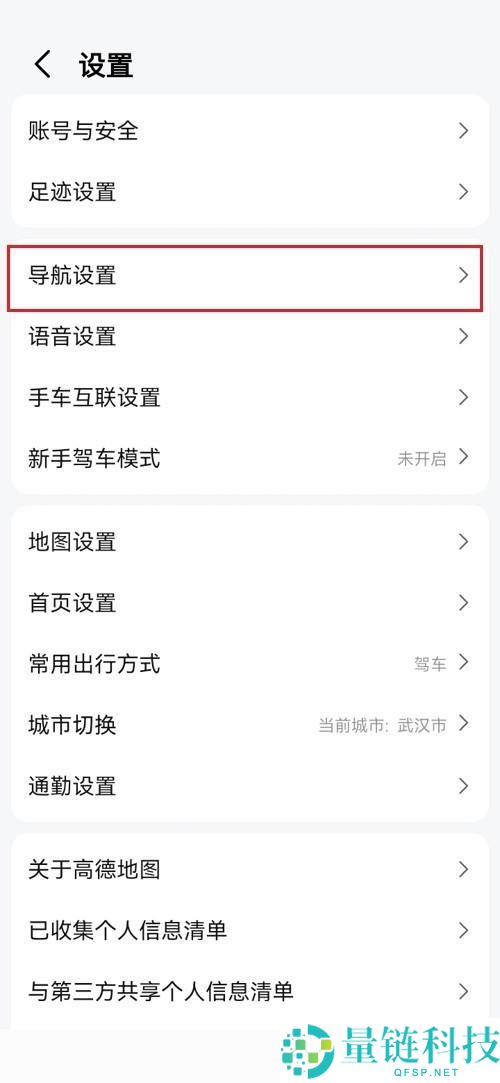Open 新手驾车模式 option
500x1083 pixels.
coord(250,458)
